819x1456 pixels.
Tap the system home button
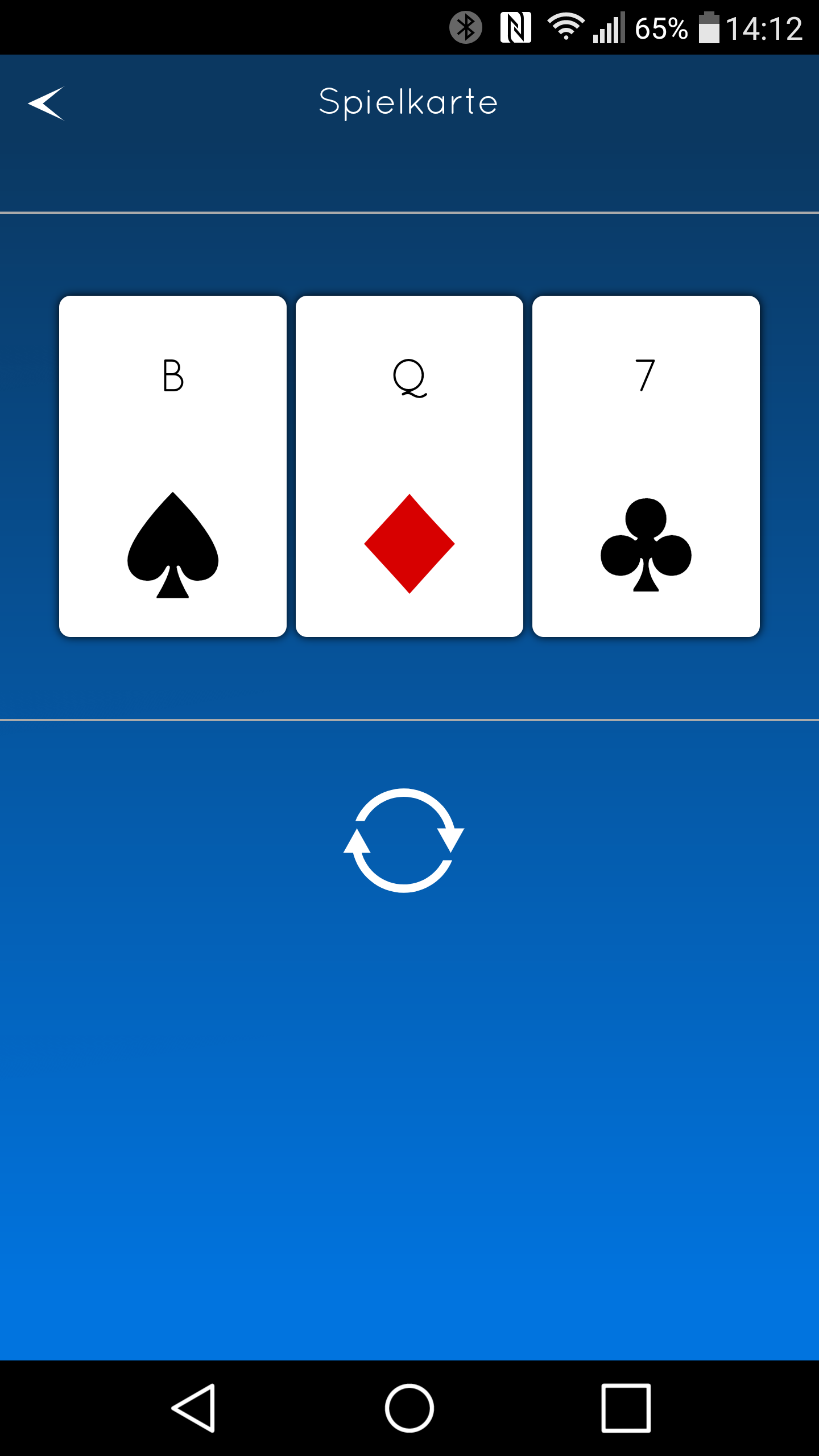pyautogui.click(x=409, y=1408)
